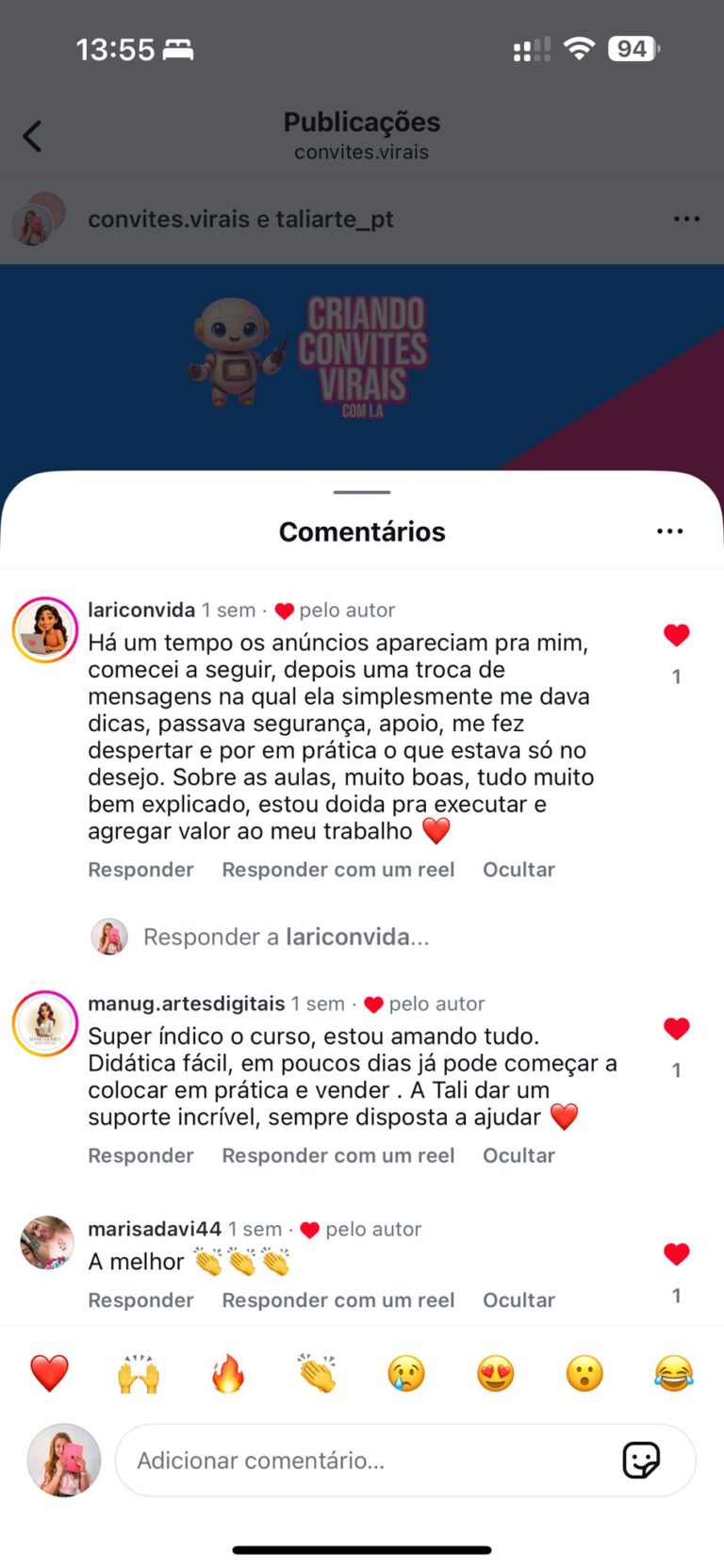Choose the clapping hands quick emoji

coord(317,1373)
